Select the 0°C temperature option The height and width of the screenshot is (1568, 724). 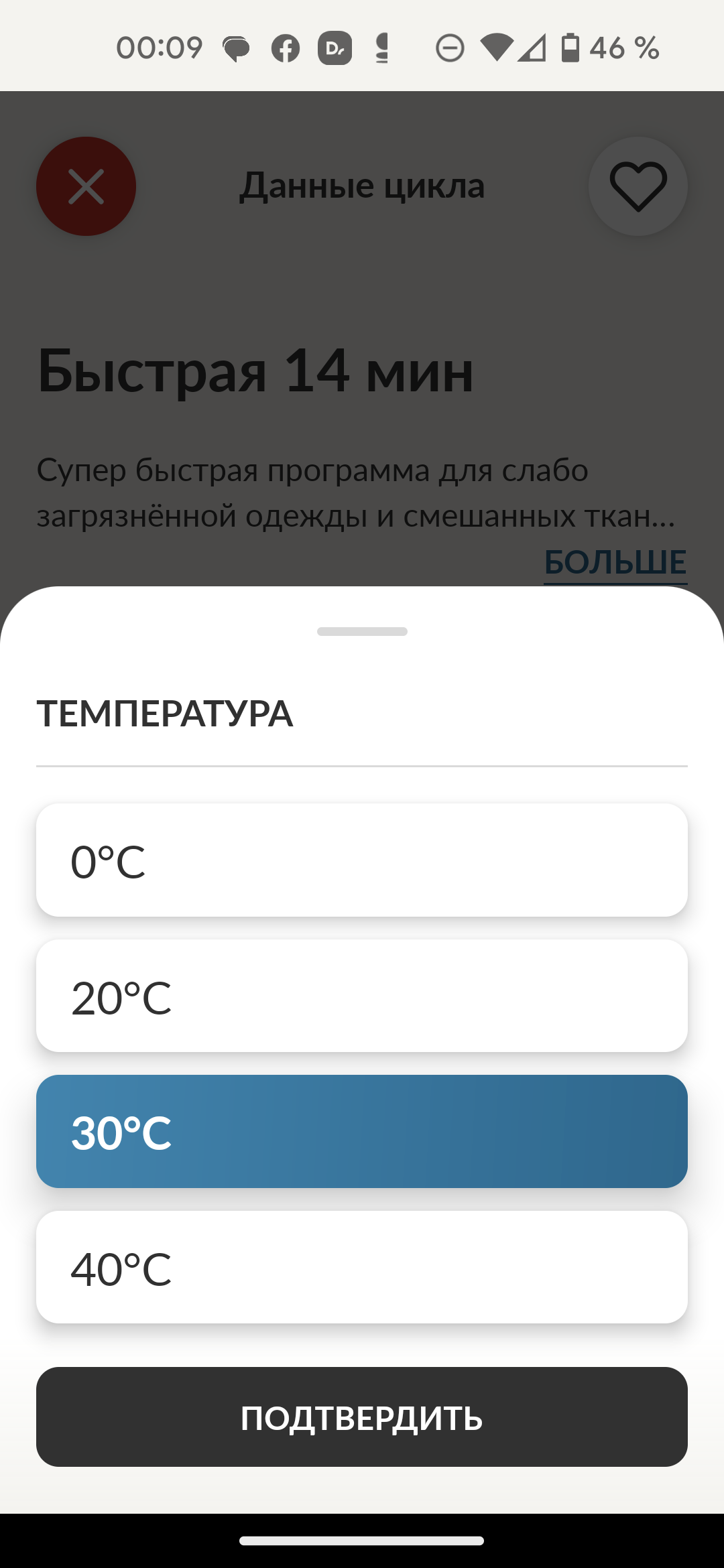pyautogui.click(x=362, y=860)
